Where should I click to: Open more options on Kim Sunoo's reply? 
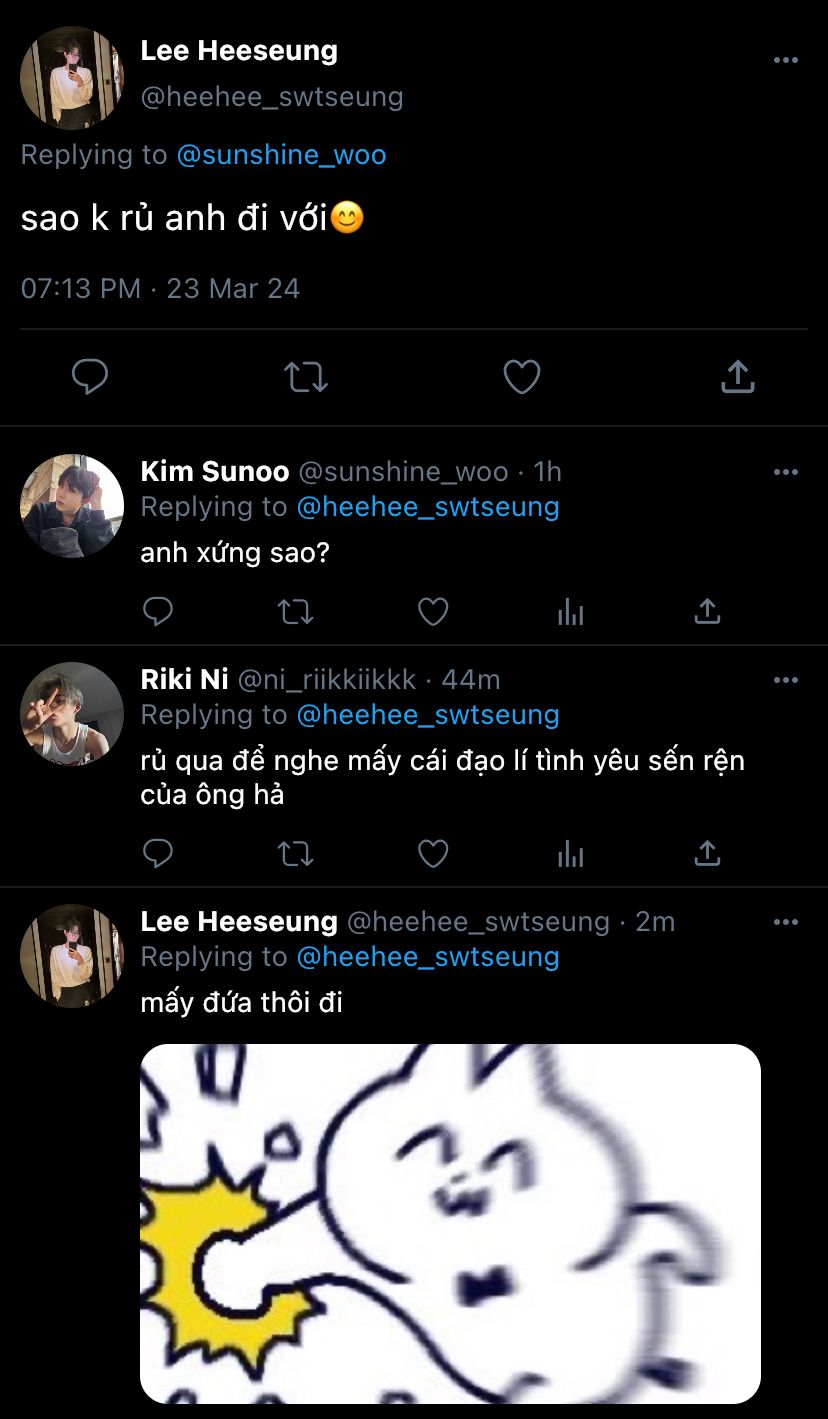click(x=786, y=472)
